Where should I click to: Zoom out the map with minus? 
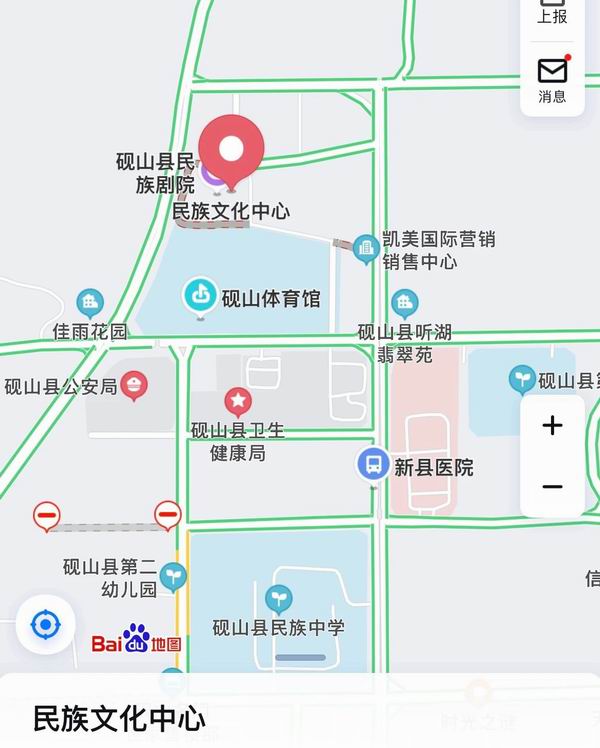click(x=552, y=487)
